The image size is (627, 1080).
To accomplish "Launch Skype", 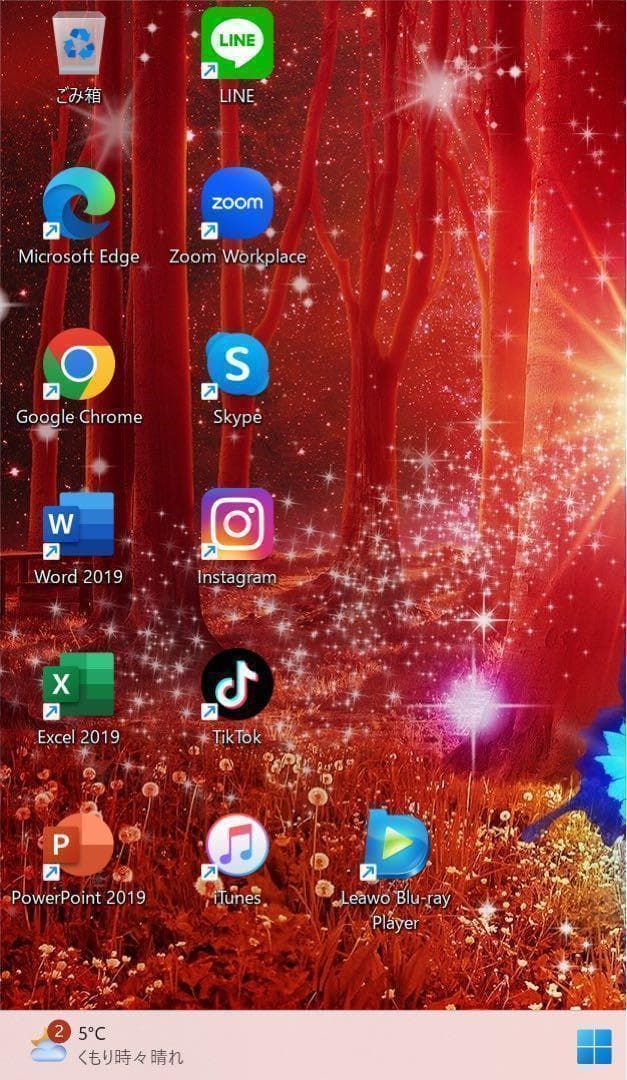I will coord(237,364).
